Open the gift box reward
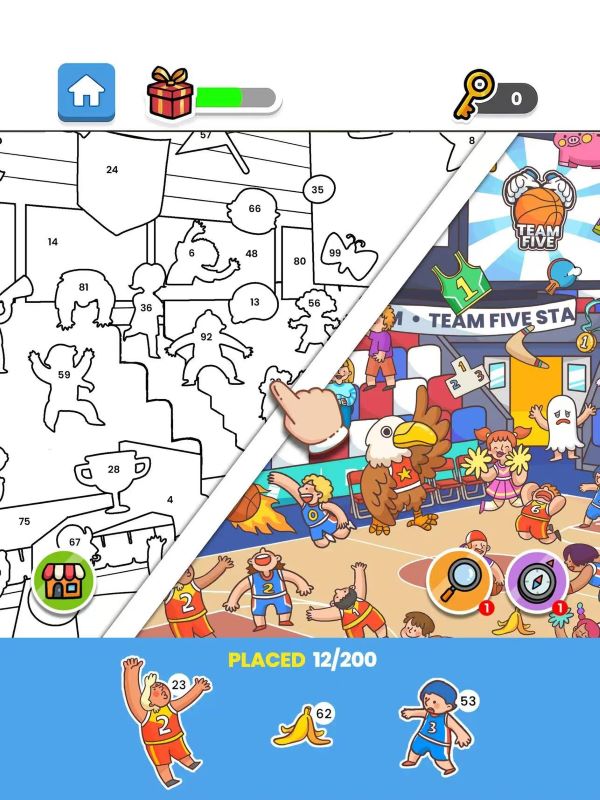600x800 pixels. tap(170, 96)
